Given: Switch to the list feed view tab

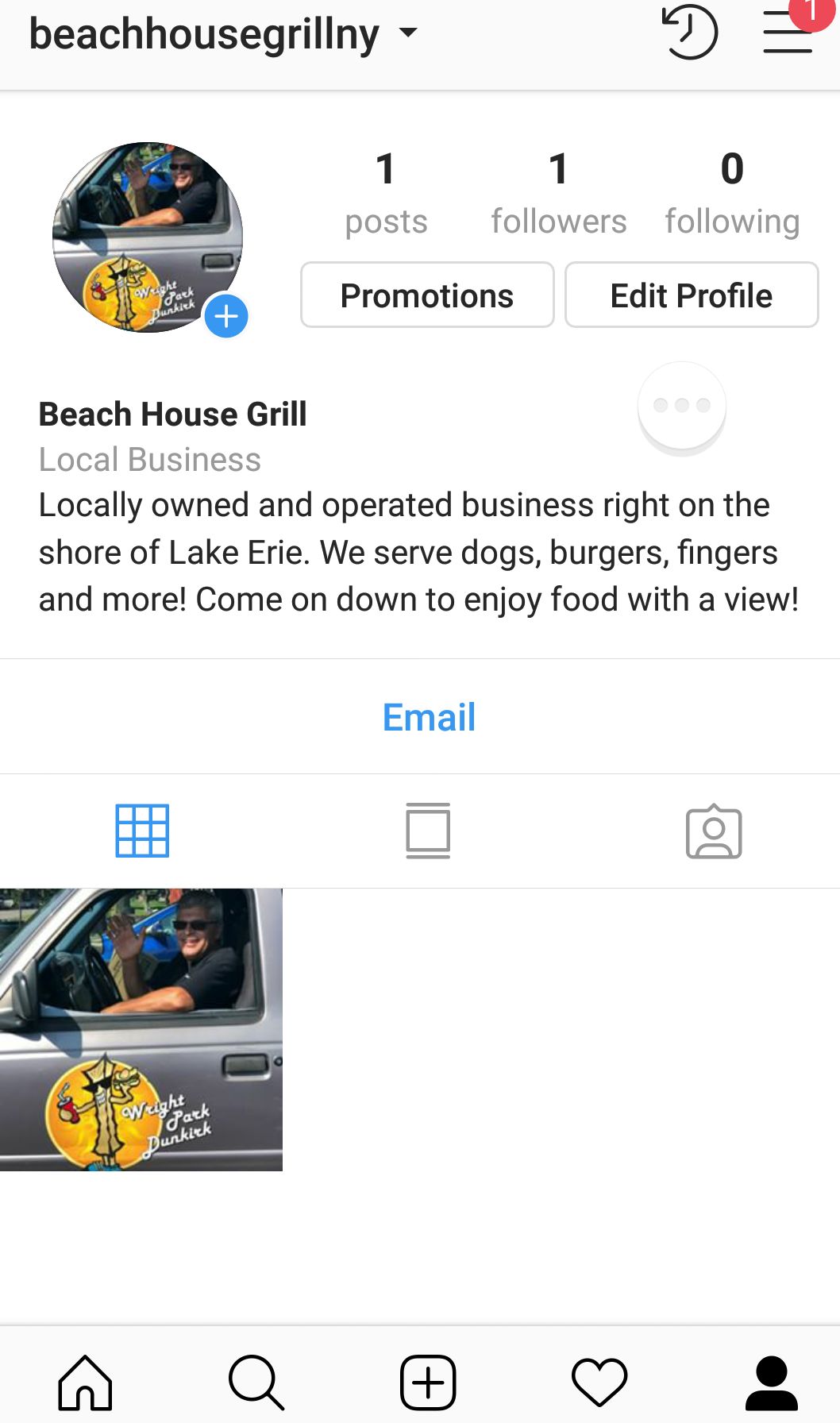Looking at the screenshot, I should [428, 831].
